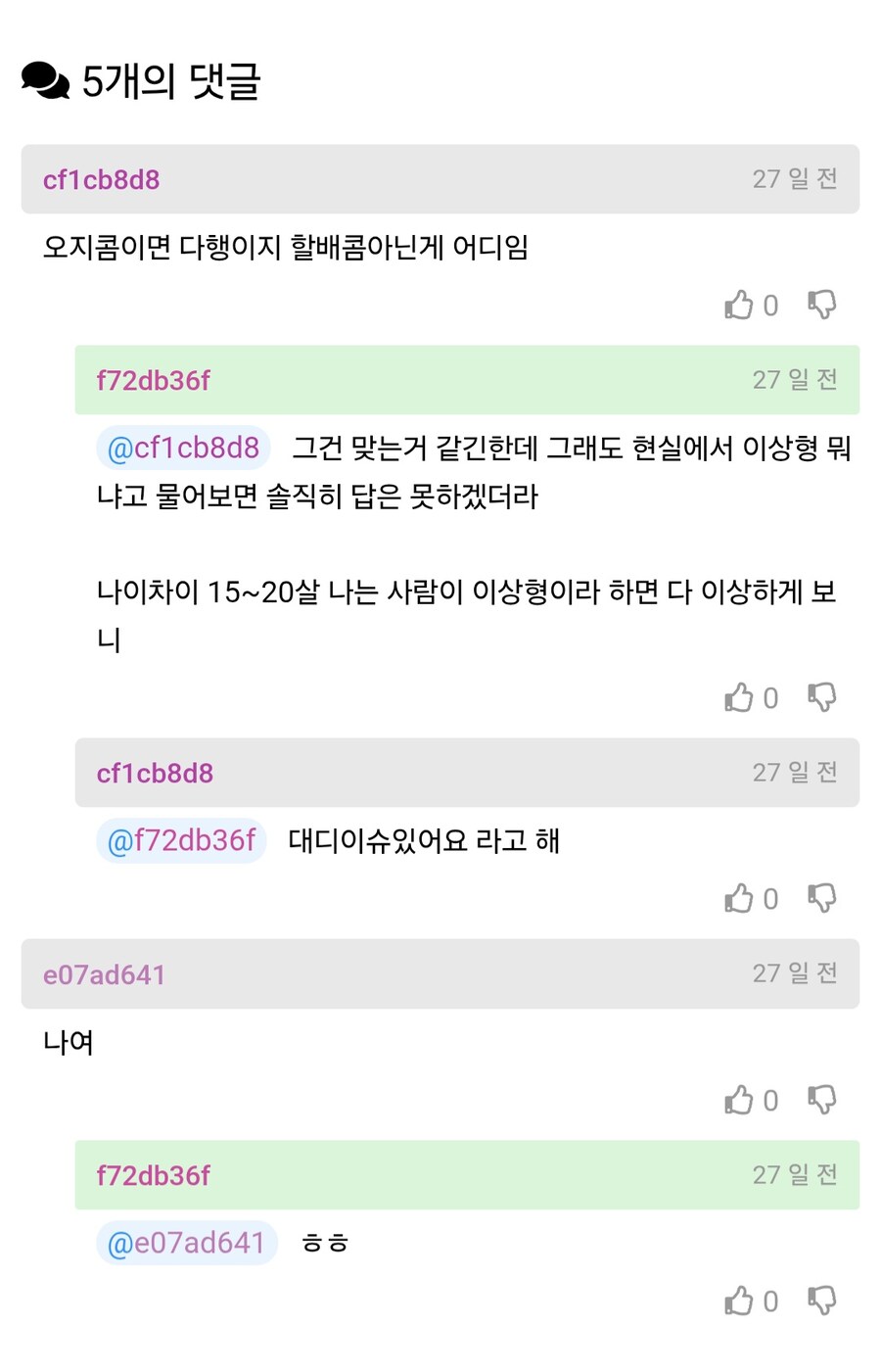Select the username cf1cb8d8 on the first comment
This screenshot has width=881, height=1372.
click(102, 179)
